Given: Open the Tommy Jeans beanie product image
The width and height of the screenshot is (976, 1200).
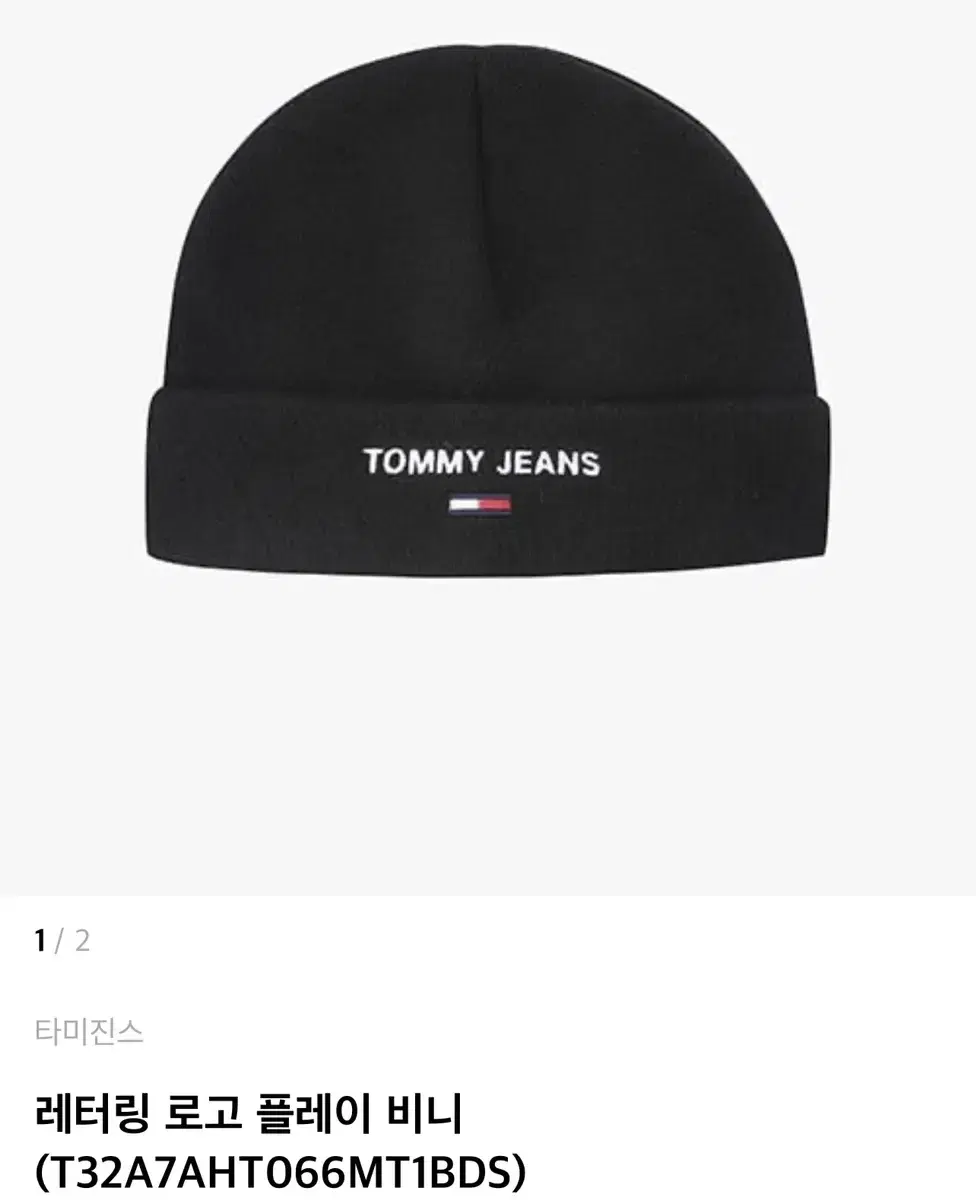Looking at the screenshot, I should click(x=487, y=330).
